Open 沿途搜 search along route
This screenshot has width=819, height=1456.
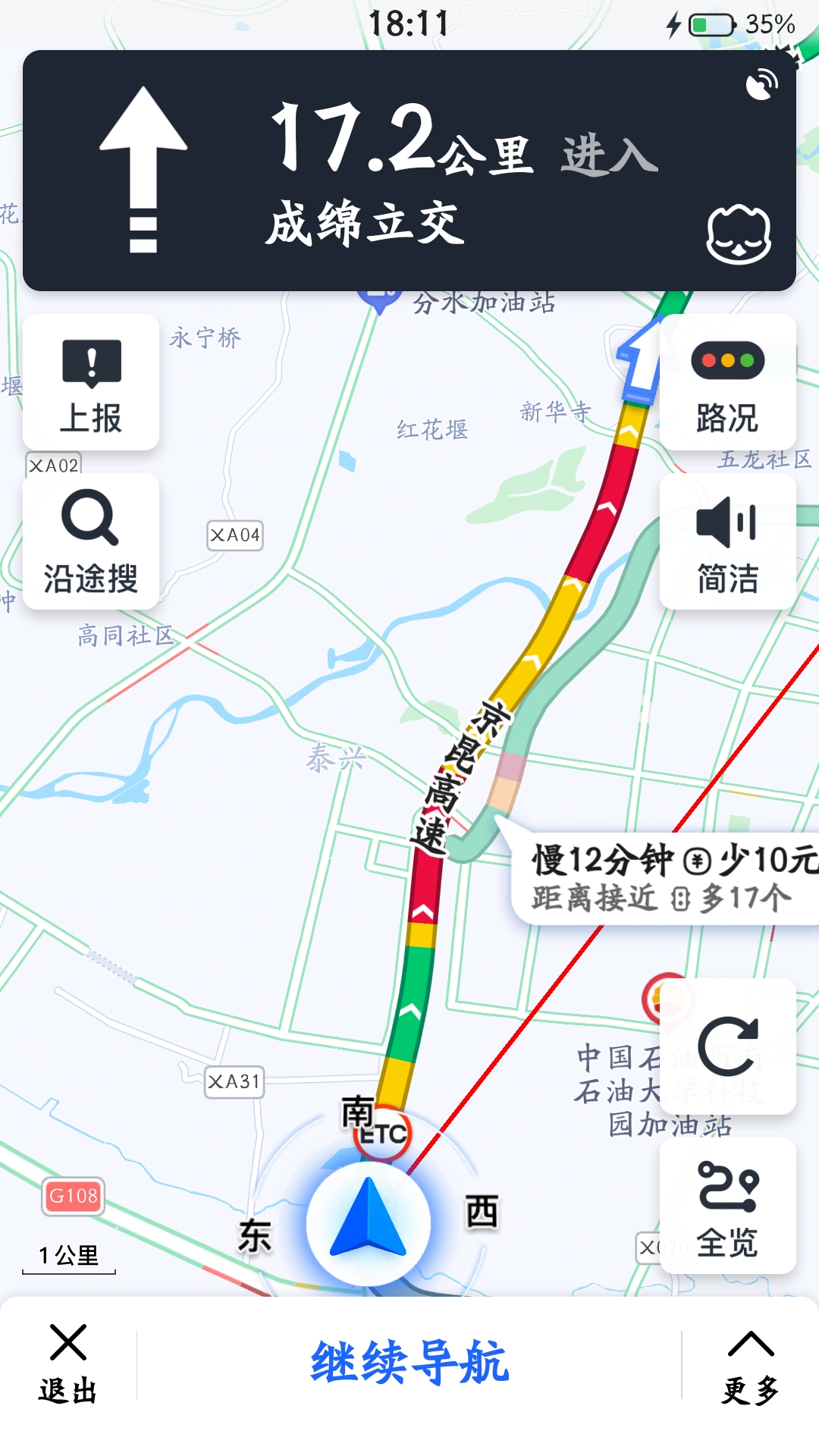click(x=91, y=541)
